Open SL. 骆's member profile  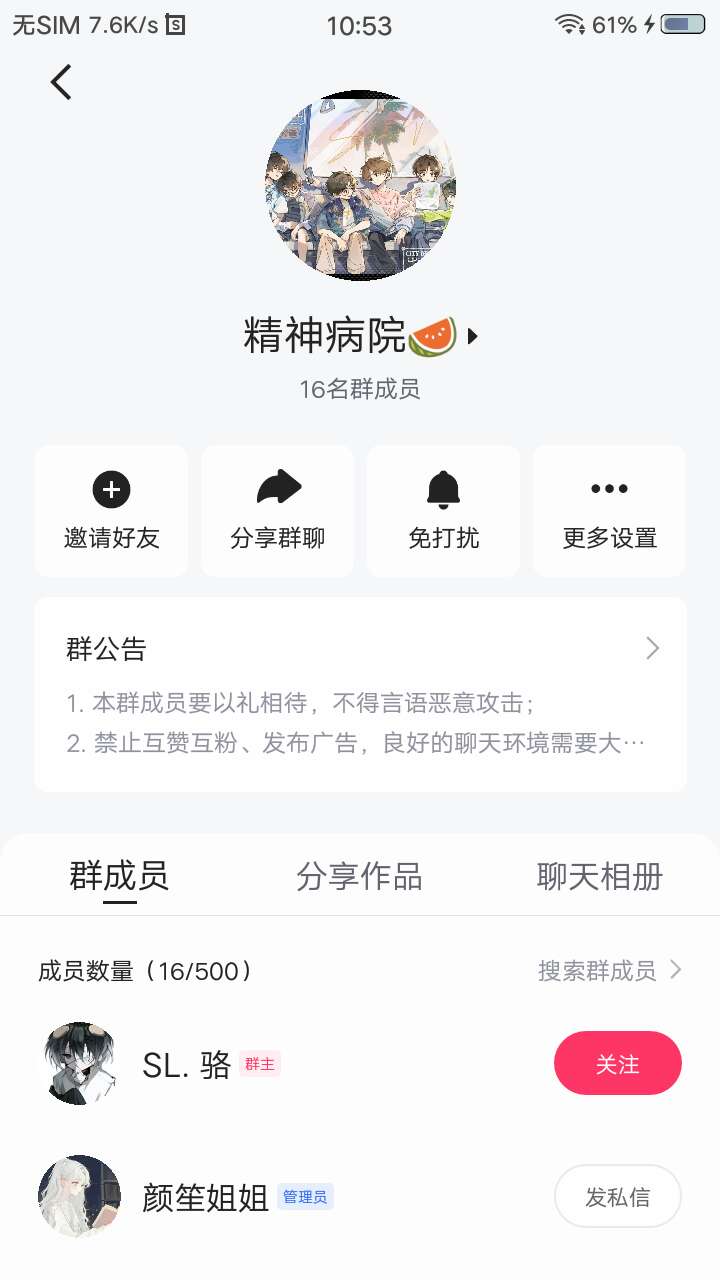coord(186,1064)
